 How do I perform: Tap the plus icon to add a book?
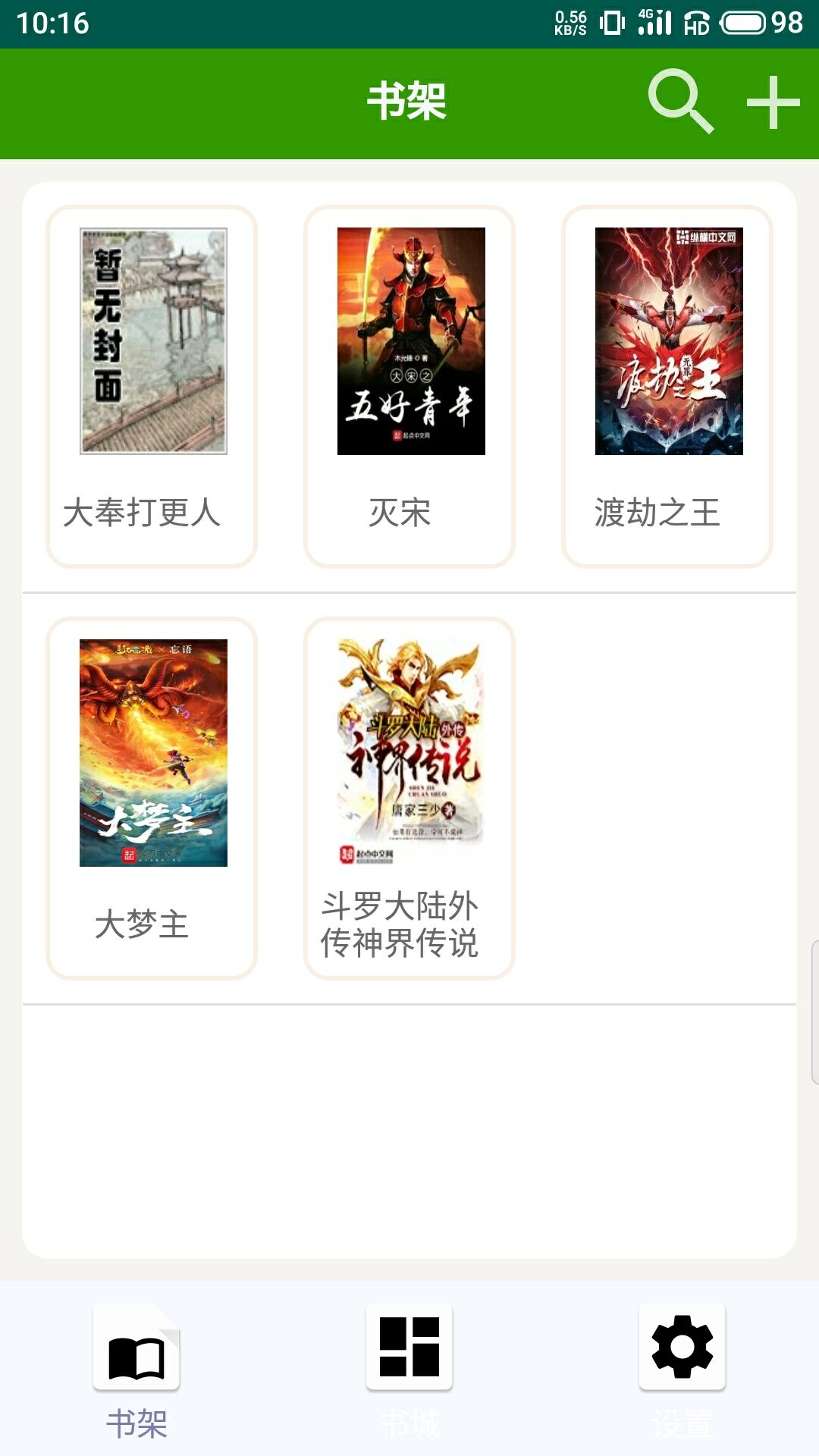tap(773, 102)
